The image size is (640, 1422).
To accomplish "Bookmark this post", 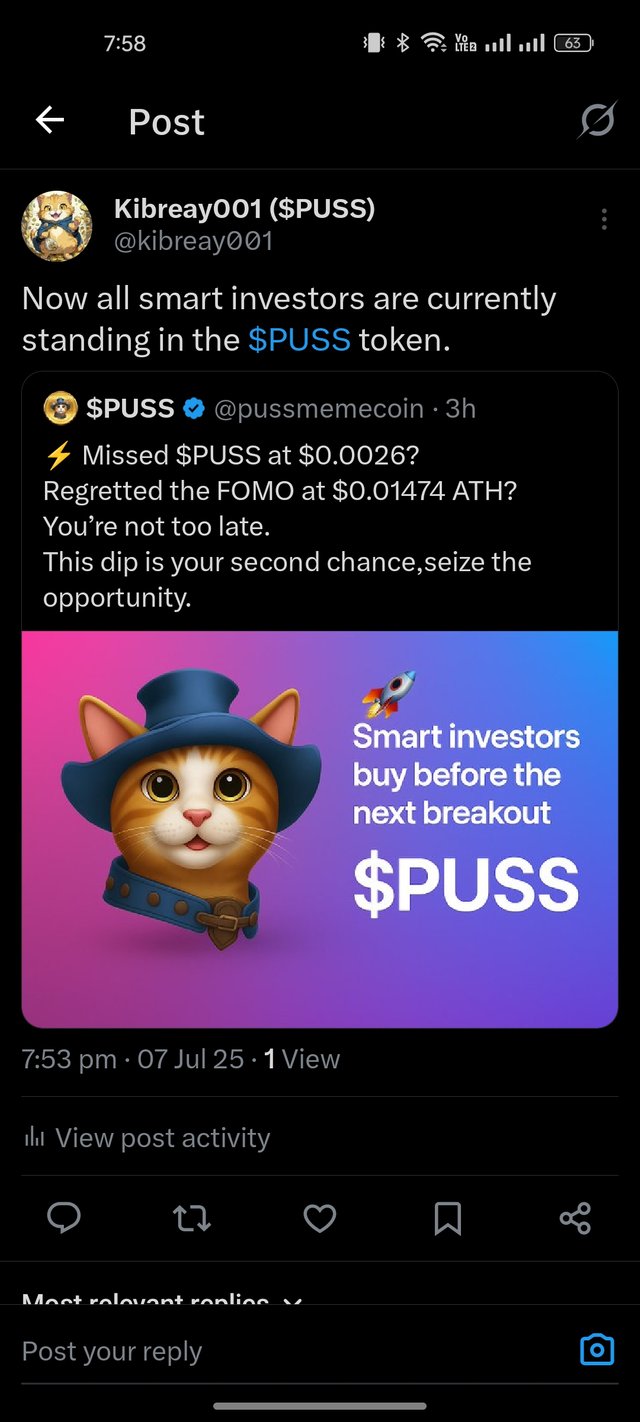I will [x=447, y=1218].
